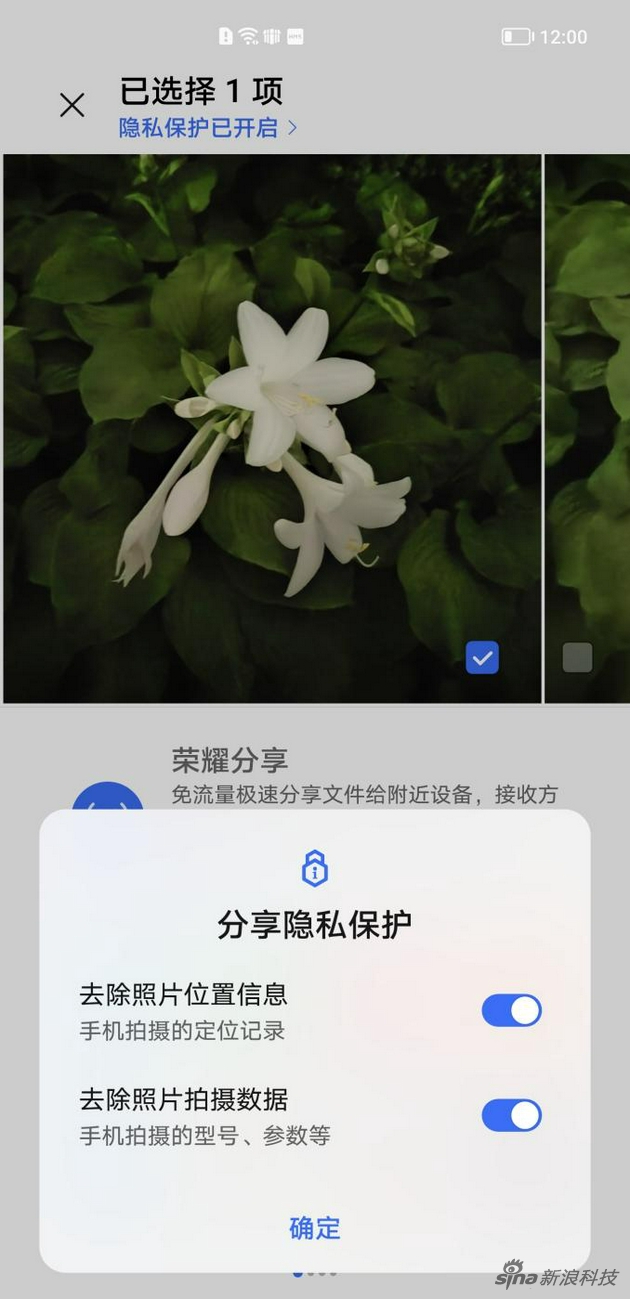Screen dimensions: 630x1299
Task: Turn off 去除照片位置信息 switch
Action: coord(511,1010)
